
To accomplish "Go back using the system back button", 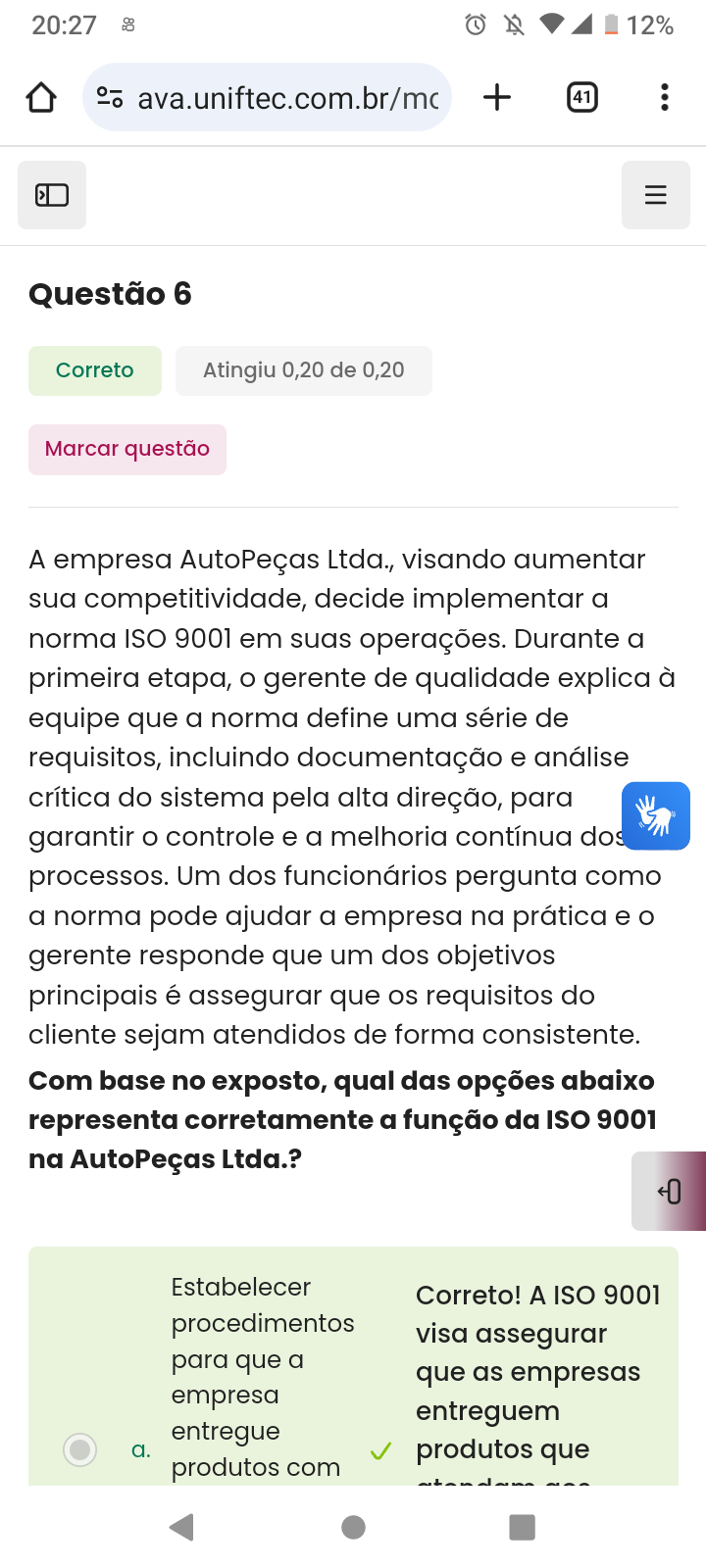I will coord(182,1527).
